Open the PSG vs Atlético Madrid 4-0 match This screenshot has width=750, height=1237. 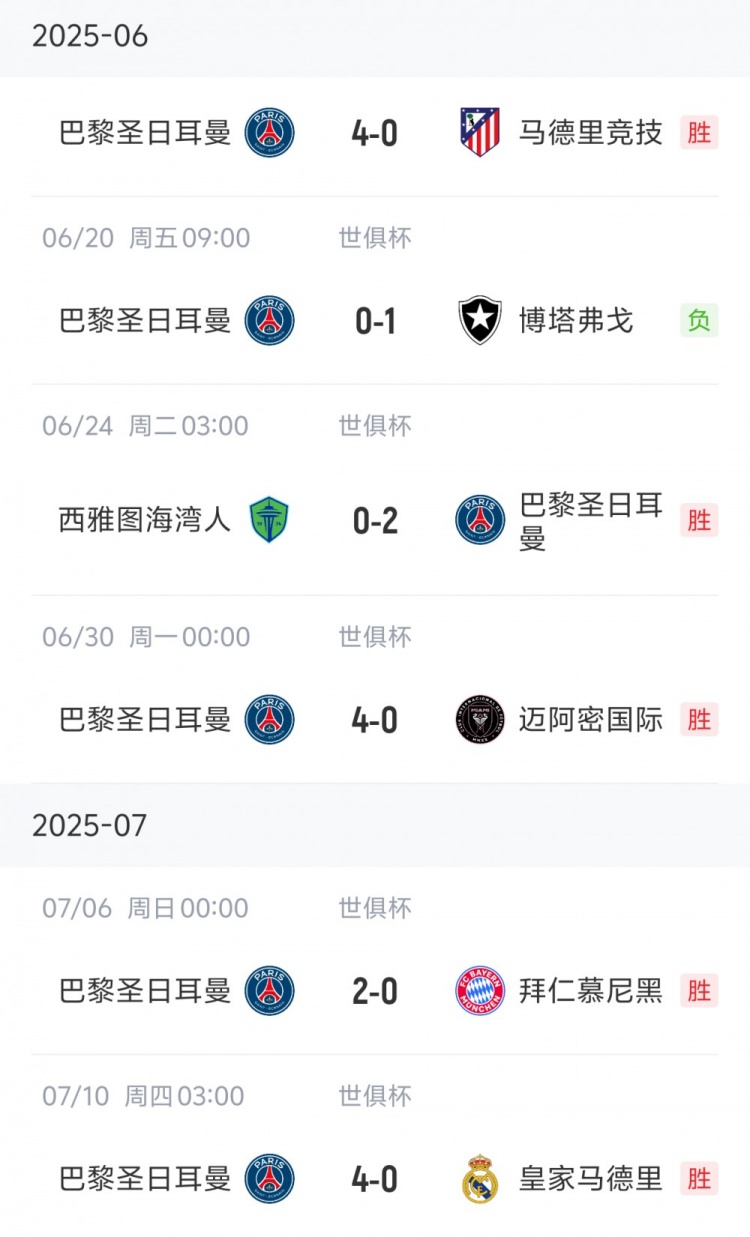pos(375,133)
